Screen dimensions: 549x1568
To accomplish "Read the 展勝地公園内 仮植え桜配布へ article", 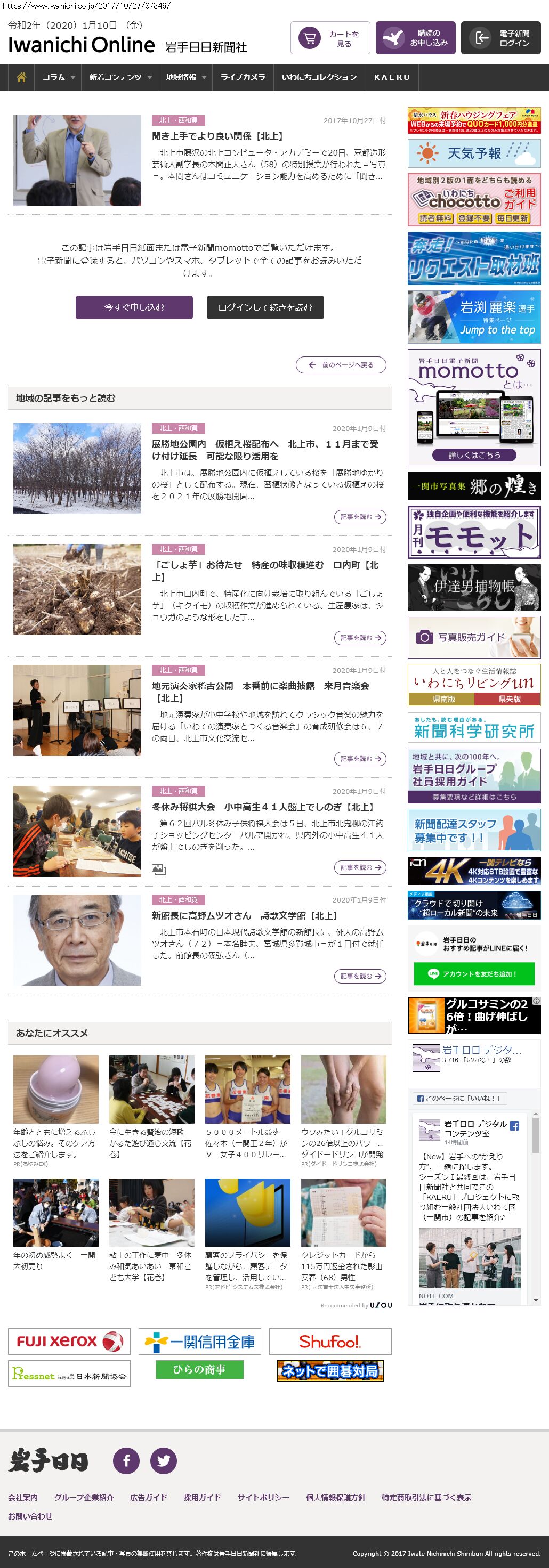I will tap(265, 450).
